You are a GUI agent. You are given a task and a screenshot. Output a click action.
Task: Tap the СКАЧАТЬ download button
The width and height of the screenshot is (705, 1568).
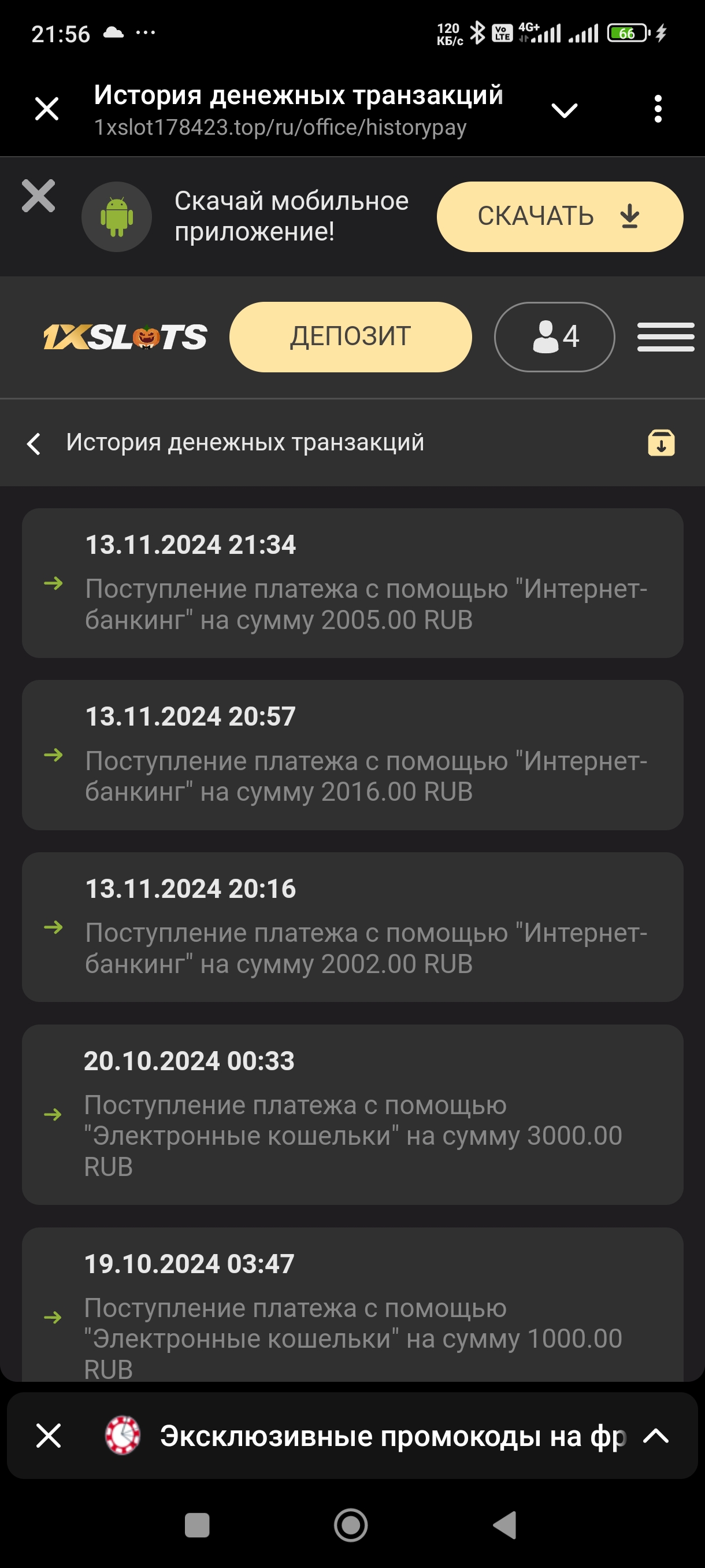click(559, 217)
